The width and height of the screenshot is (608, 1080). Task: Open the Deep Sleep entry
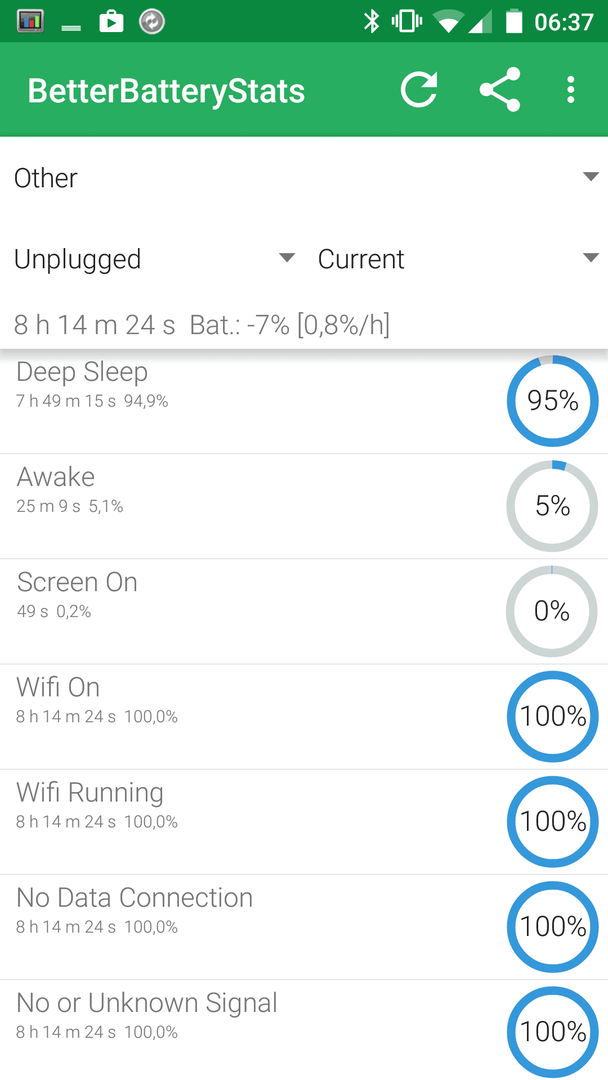(x=304, y=401)
